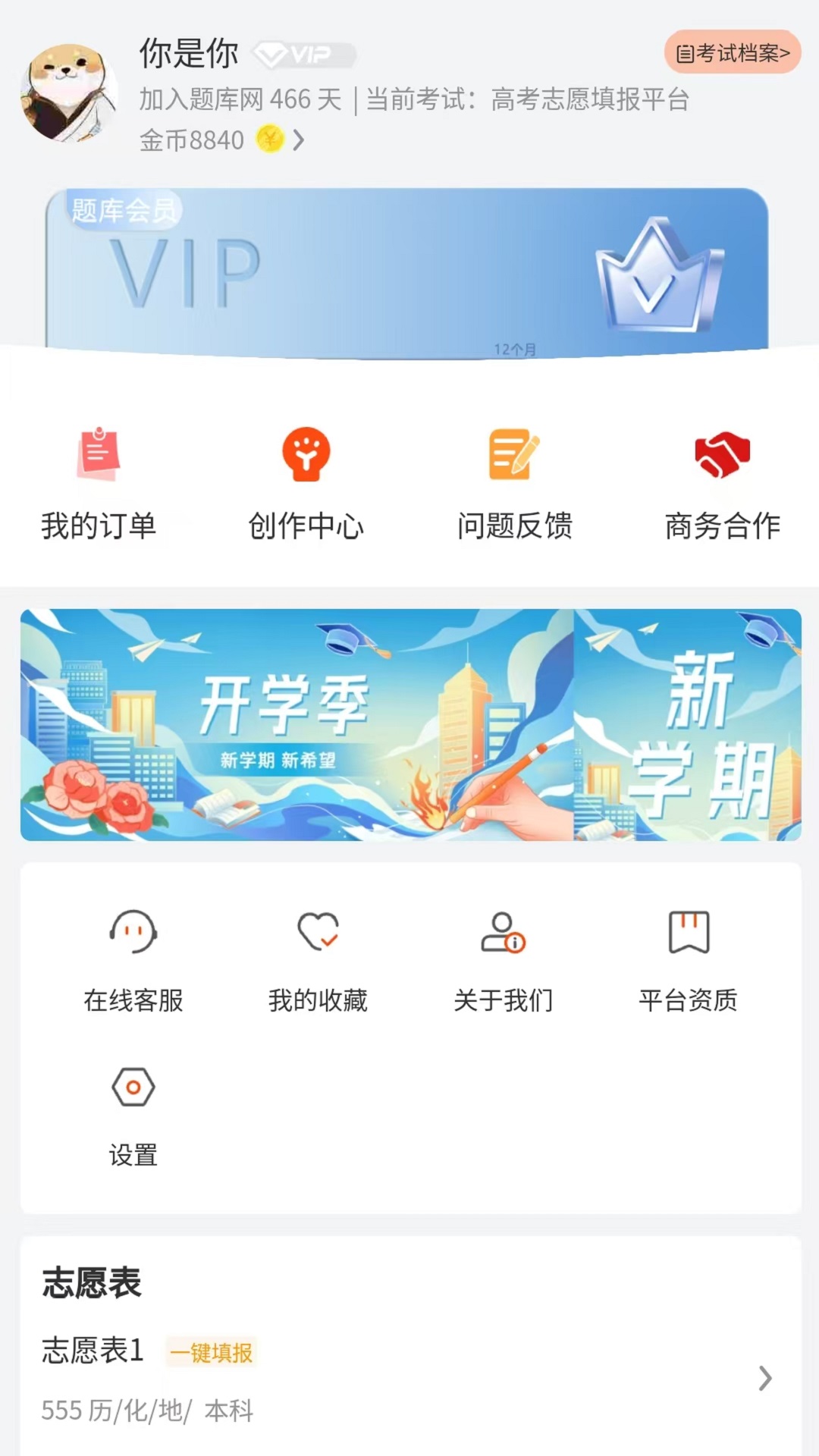Expand coin details via chevron after 金币8840
The width and height of the screenshot is (819, 1456).
click(x=297, y=140)
